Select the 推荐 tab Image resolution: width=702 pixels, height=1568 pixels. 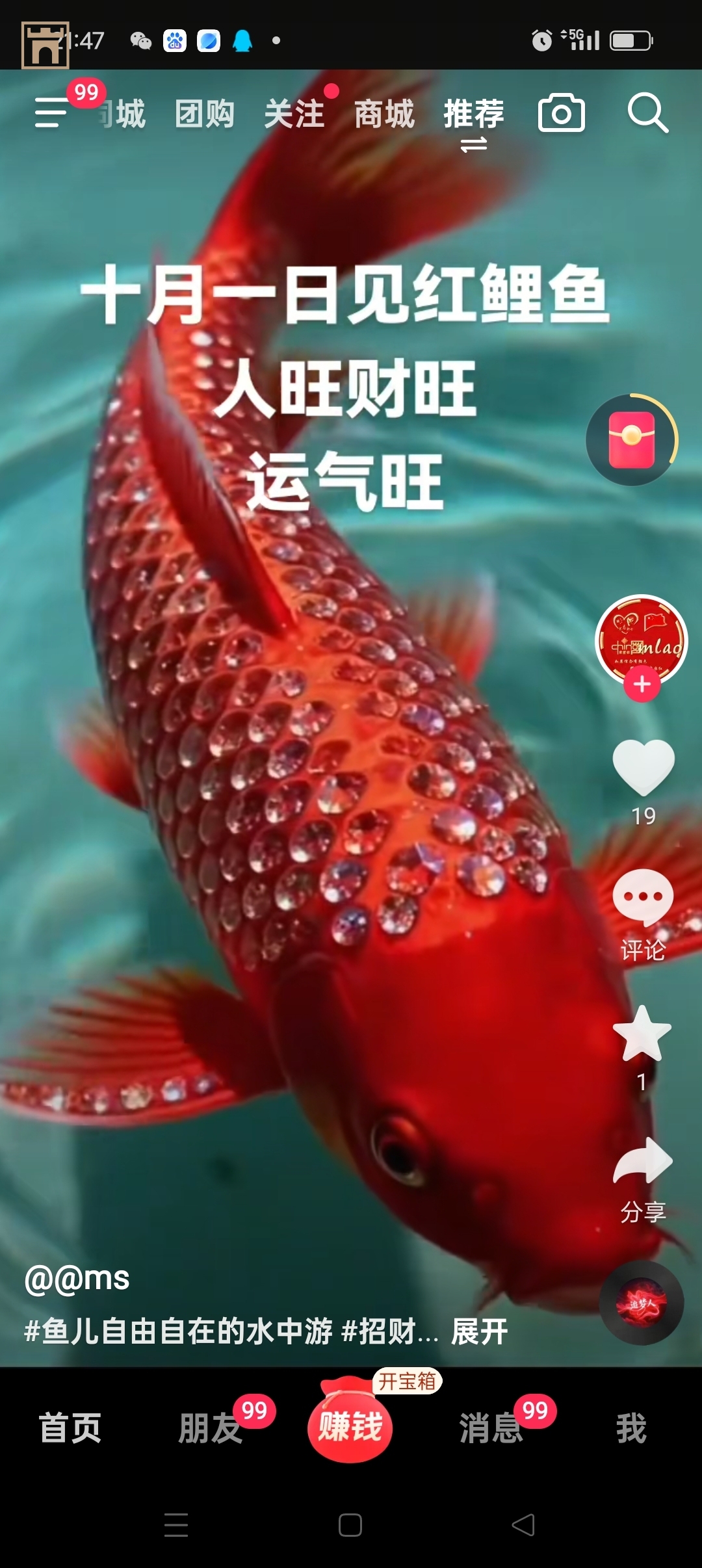(474, 114)
